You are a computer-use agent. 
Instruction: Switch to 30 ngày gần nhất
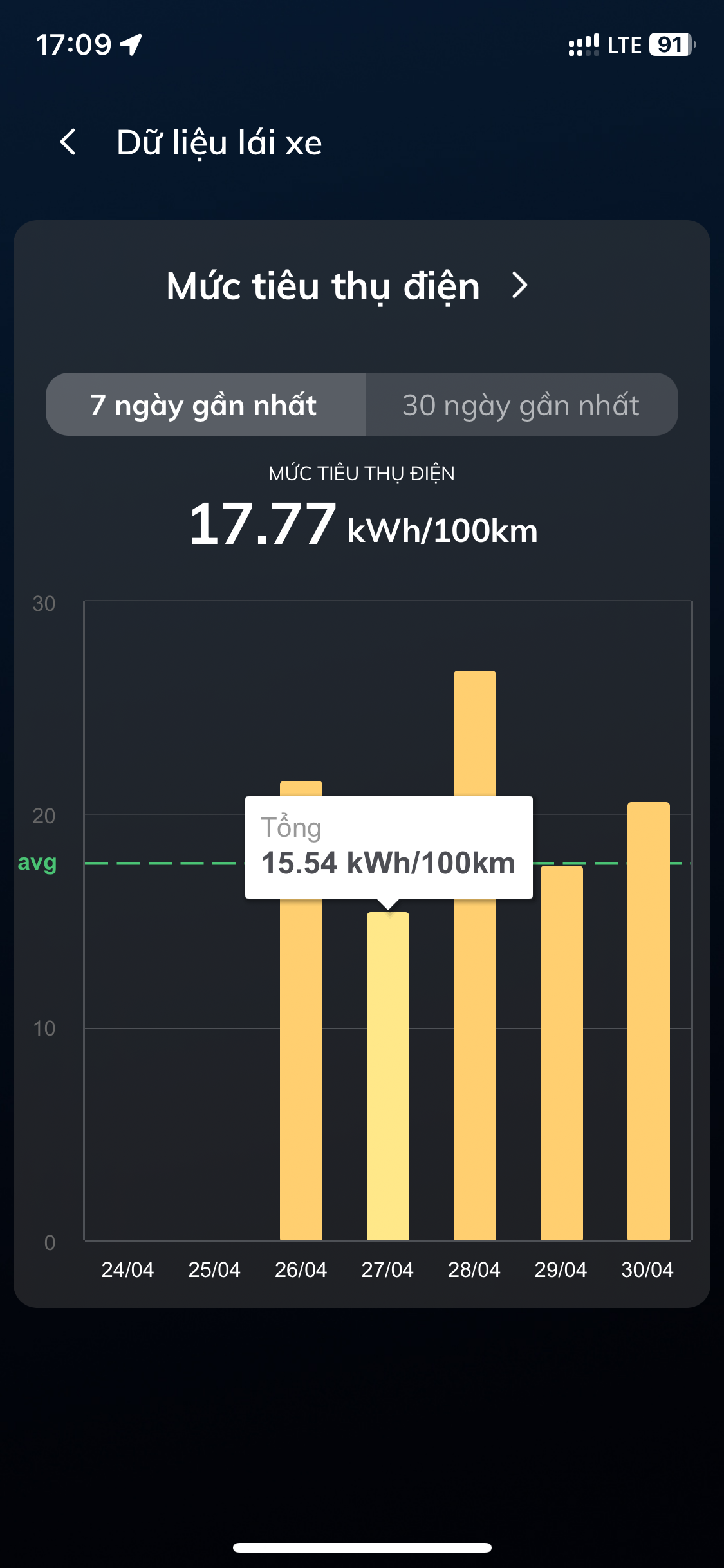pos(521,405)
